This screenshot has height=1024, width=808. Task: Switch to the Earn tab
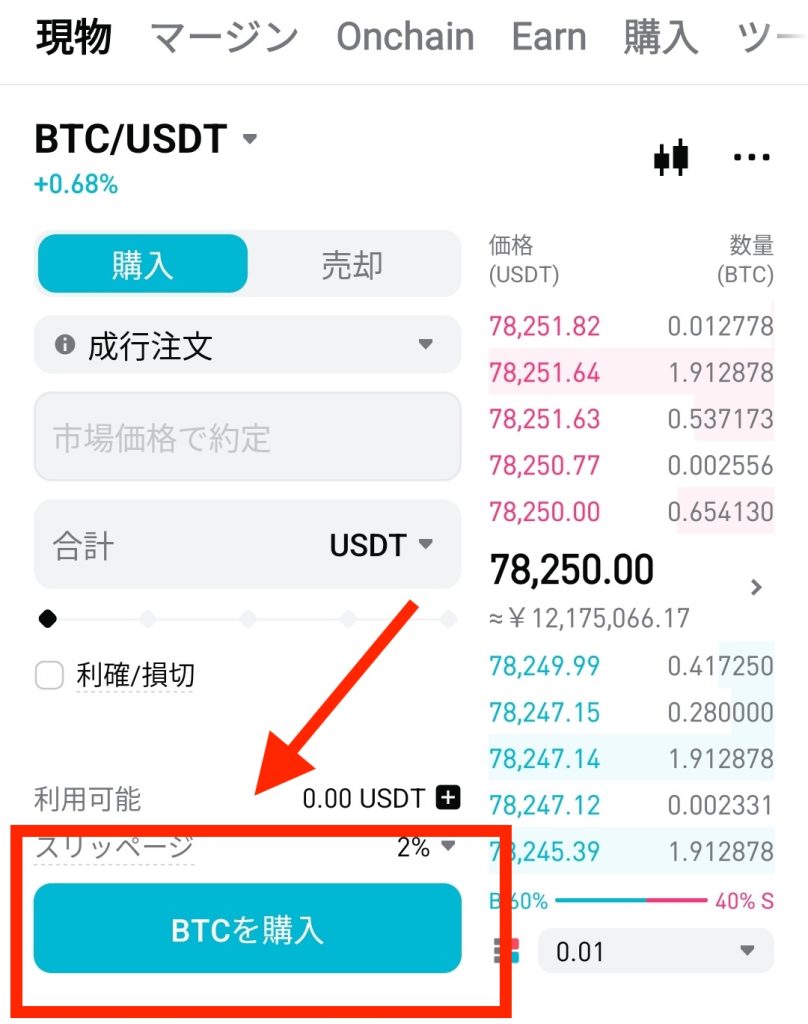548,38
